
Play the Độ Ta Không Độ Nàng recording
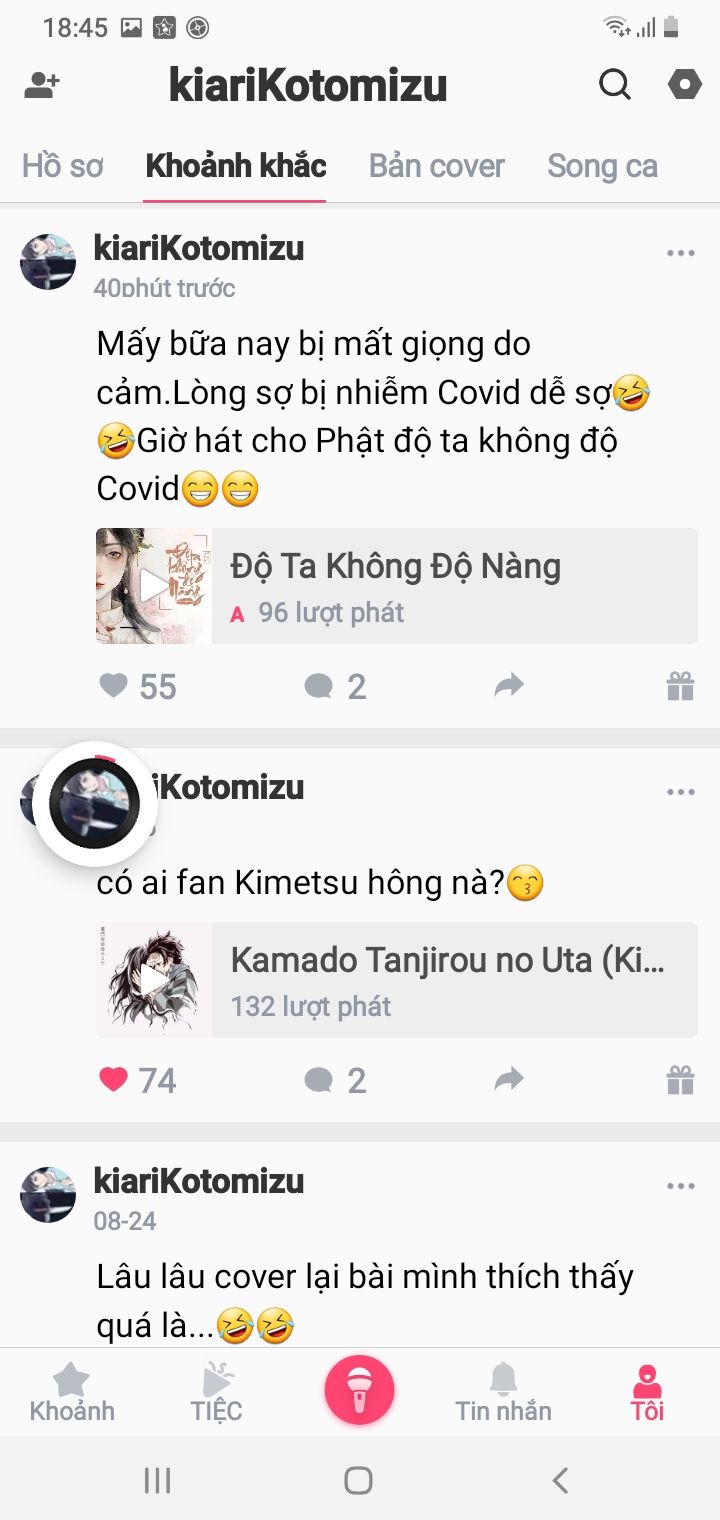154,586
